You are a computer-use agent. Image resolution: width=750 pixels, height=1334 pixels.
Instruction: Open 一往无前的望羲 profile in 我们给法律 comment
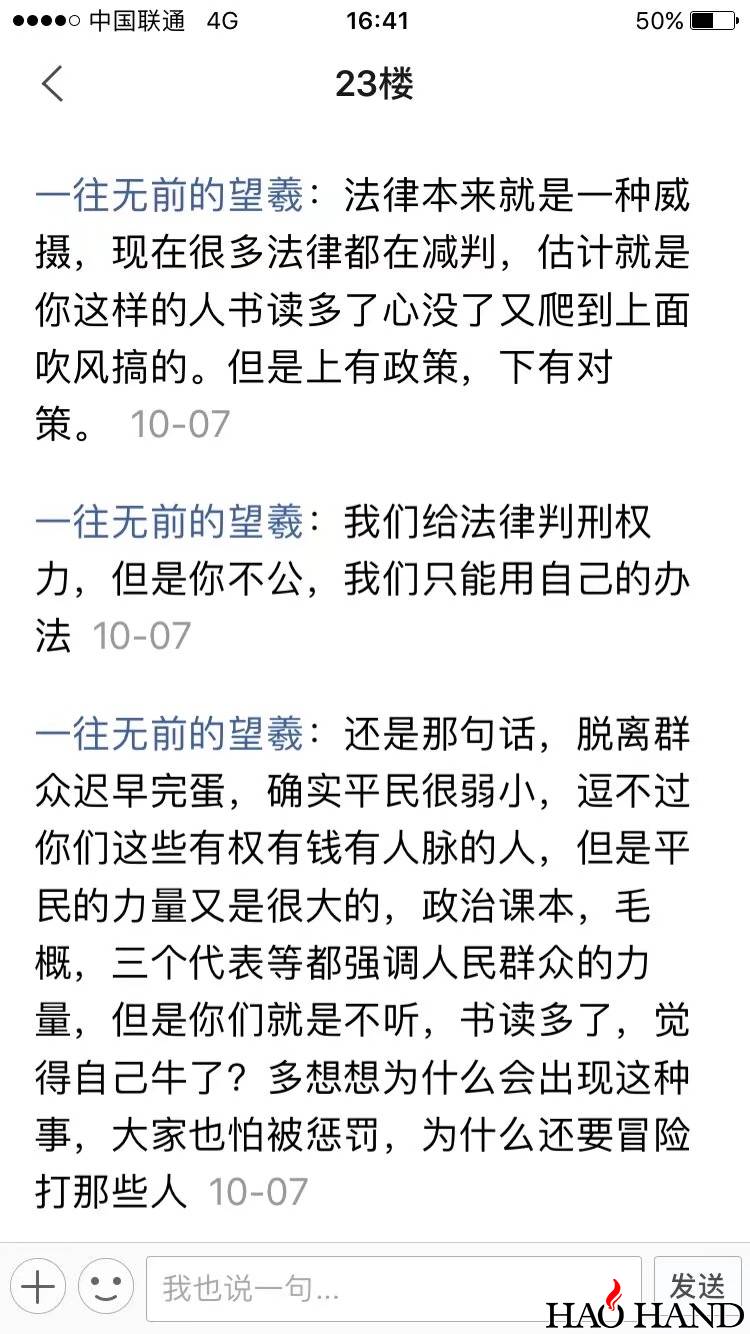[169, 522]
